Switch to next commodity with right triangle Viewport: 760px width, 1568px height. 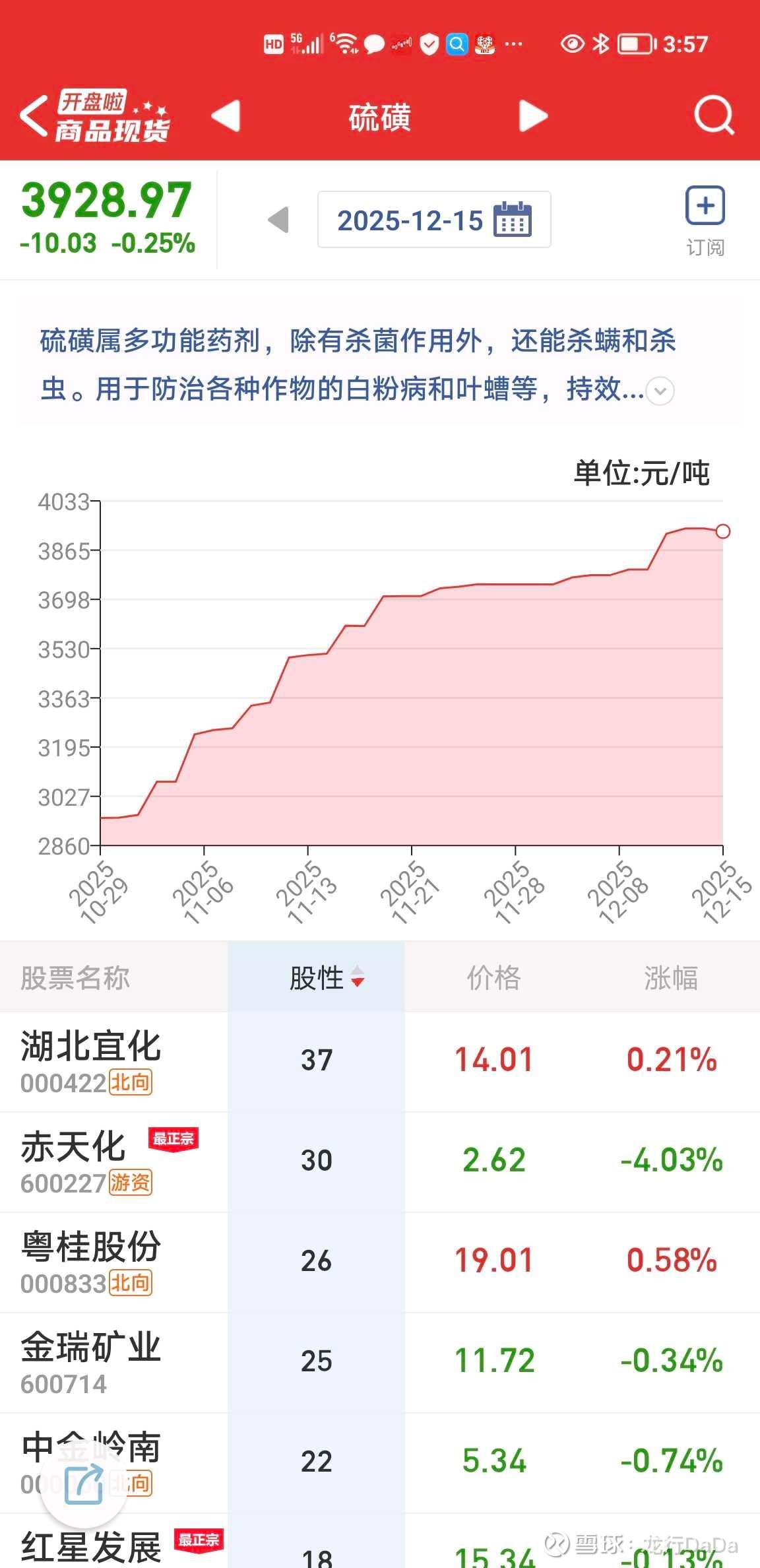pyautogui.click(x=533, y=116)
